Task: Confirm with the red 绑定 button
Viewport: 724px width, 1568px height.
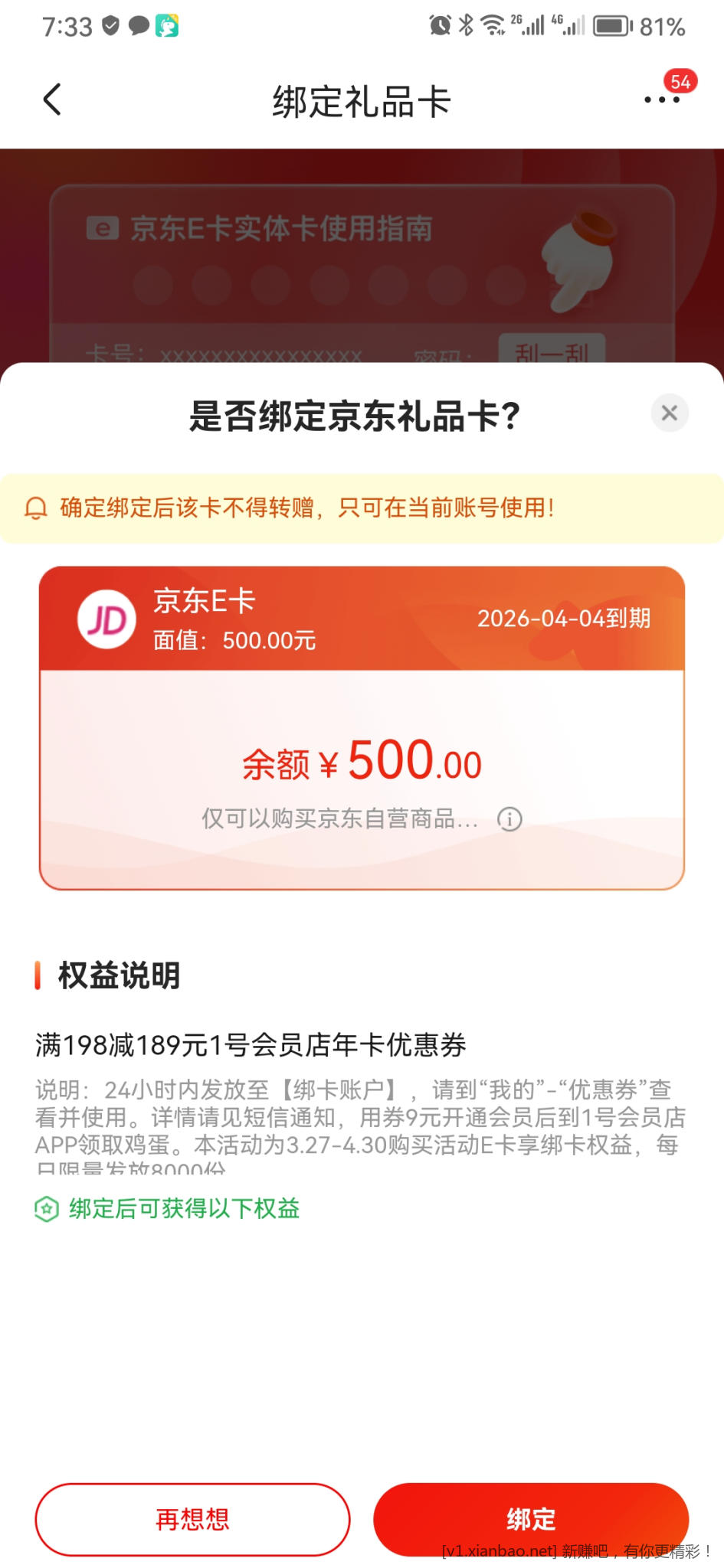Action: point(531,1517)
